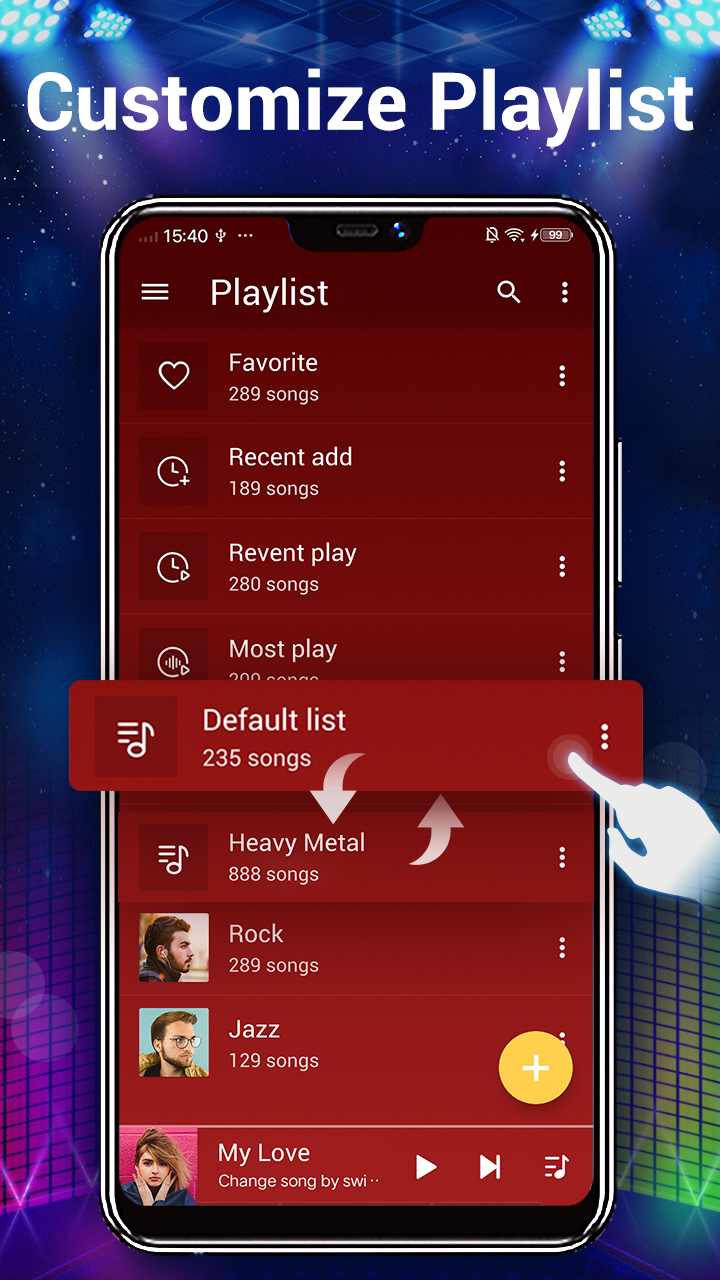Open options menu for Favorite playlist

pyautogui.click(x=562, y=375)
